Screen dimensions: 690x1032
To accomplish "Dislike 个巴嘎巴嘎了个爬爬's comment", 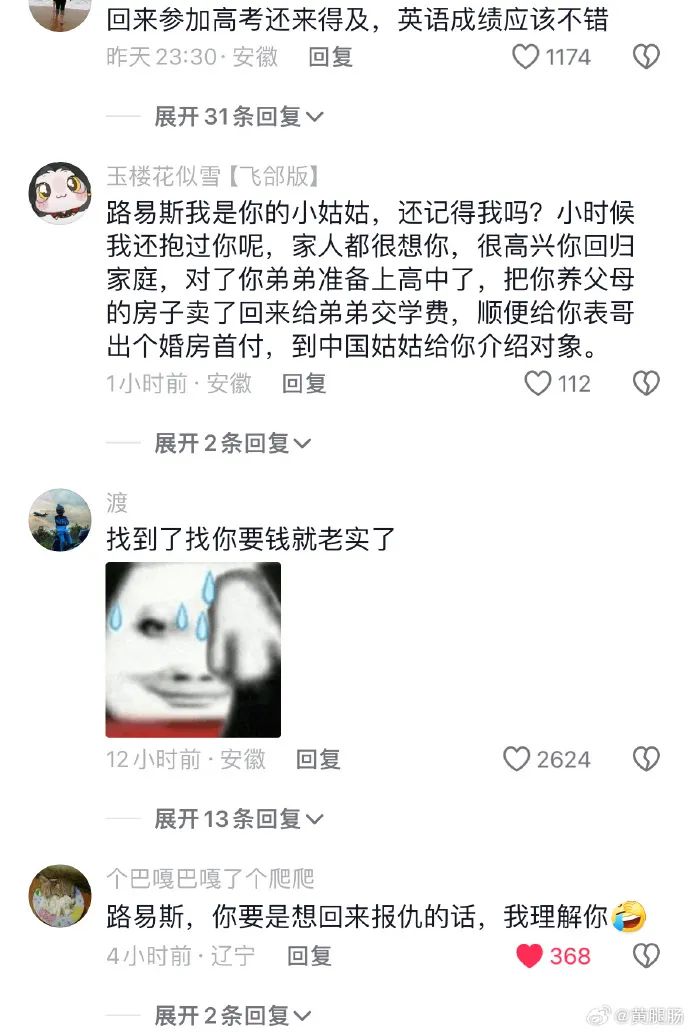I will (x=647, y=956).
